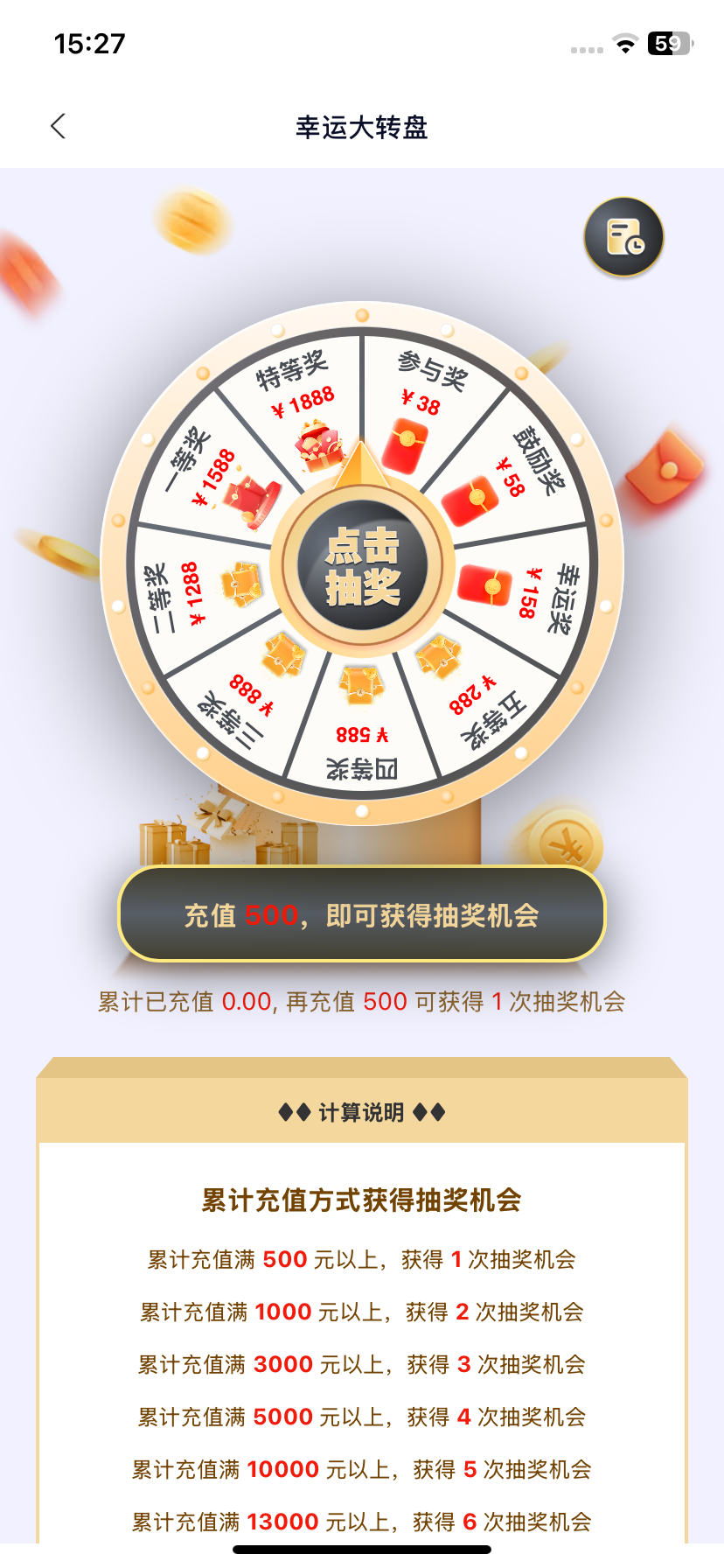Go back from the 幸运大转盘 page
Viewport: 724px width, 1568px height.
(59, 127)
